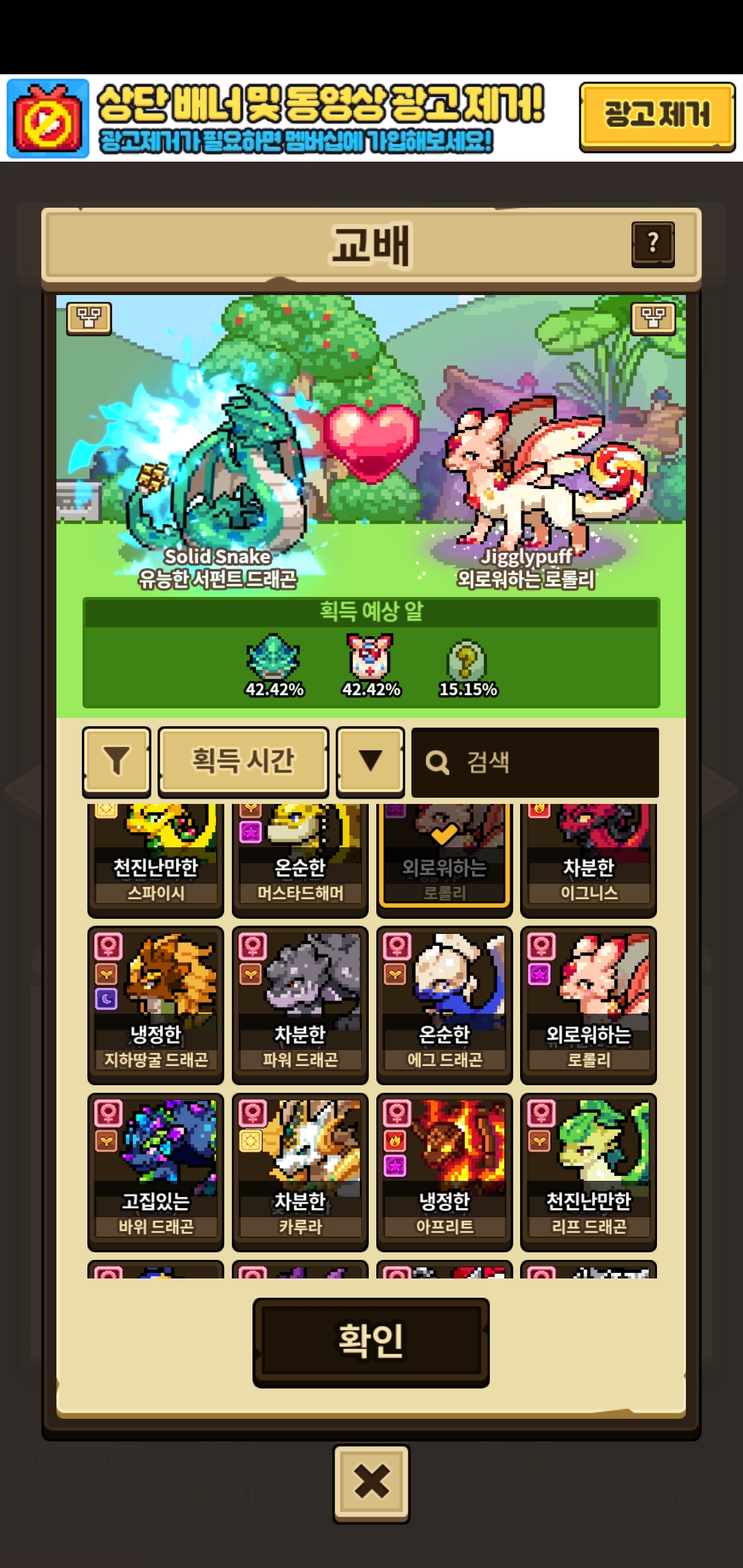Select the 차분한 파워 드래곤 card
Screen dimensions: 743x1568
point(300,1004)
